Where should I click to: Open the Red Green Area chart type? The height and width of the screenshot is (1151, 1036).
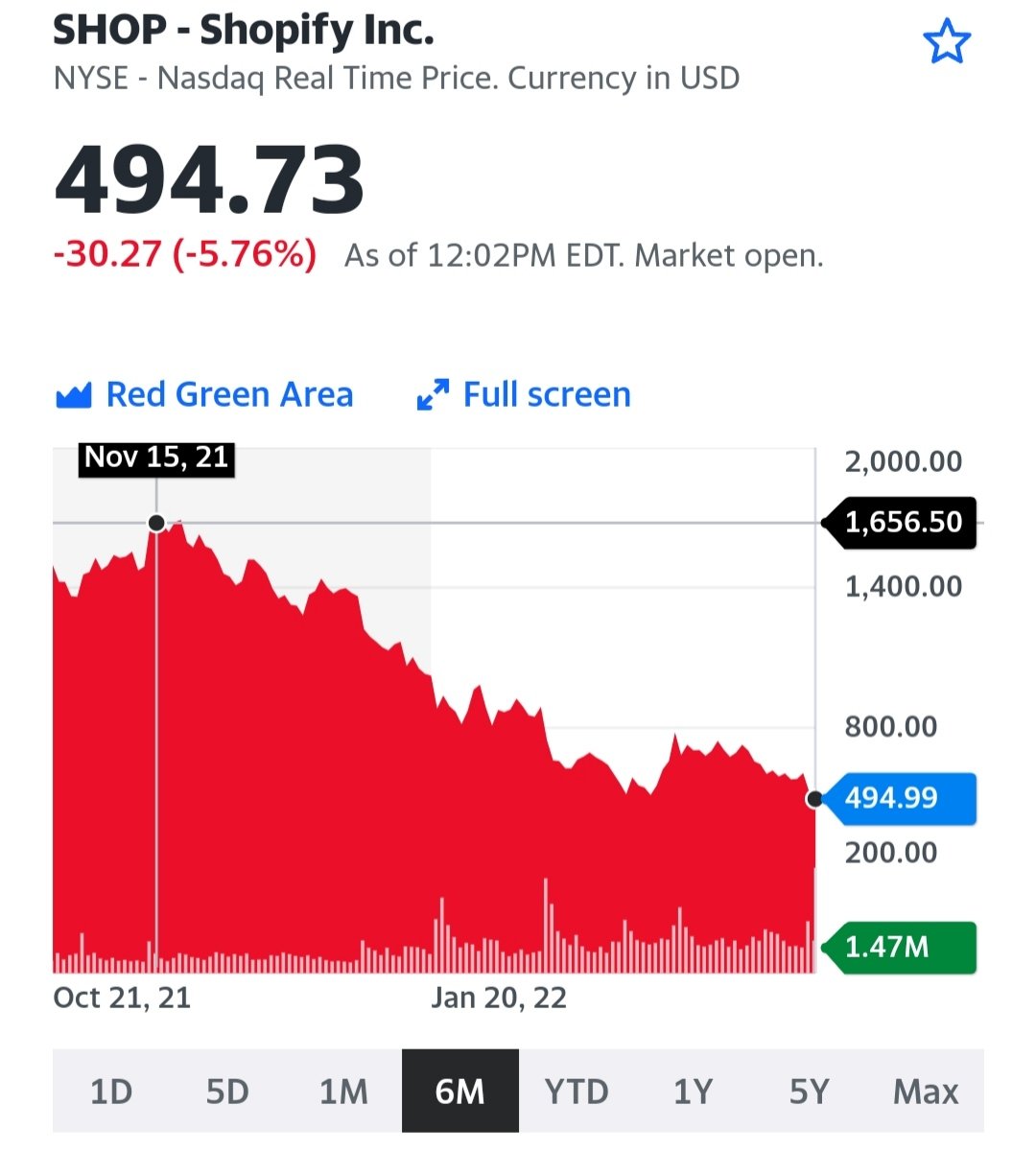(205, 395)
